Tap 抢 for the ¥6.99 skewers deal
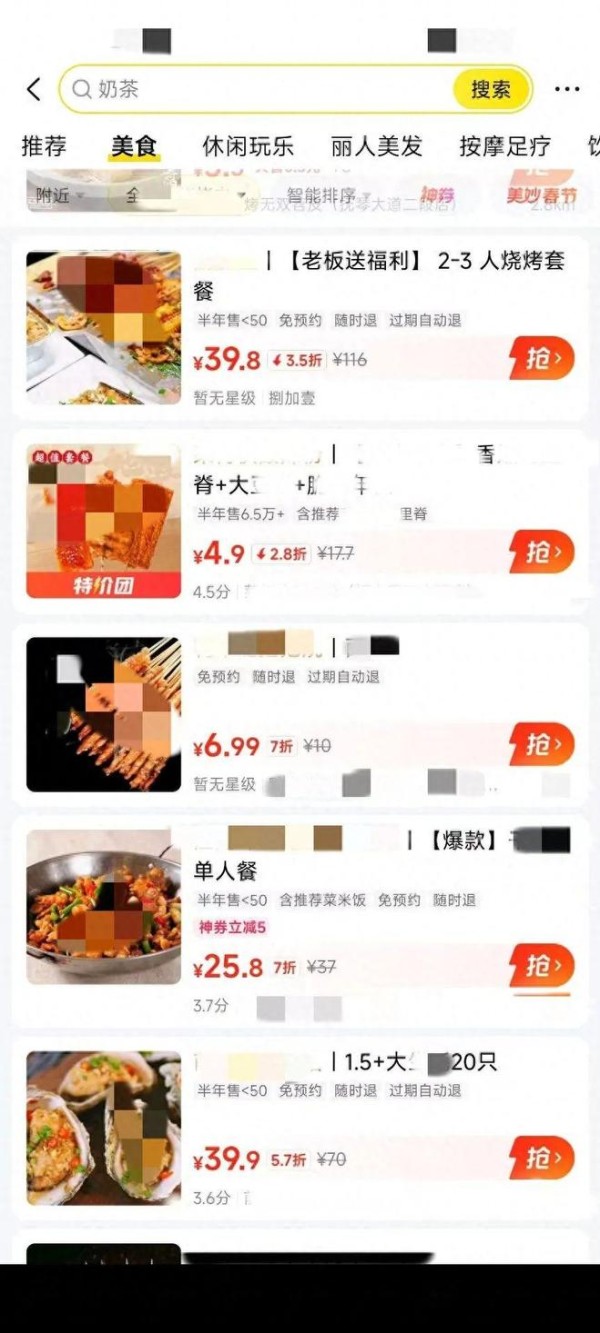Image resolution: width=600 pixels, height=1333 pixels. (541, 745)
